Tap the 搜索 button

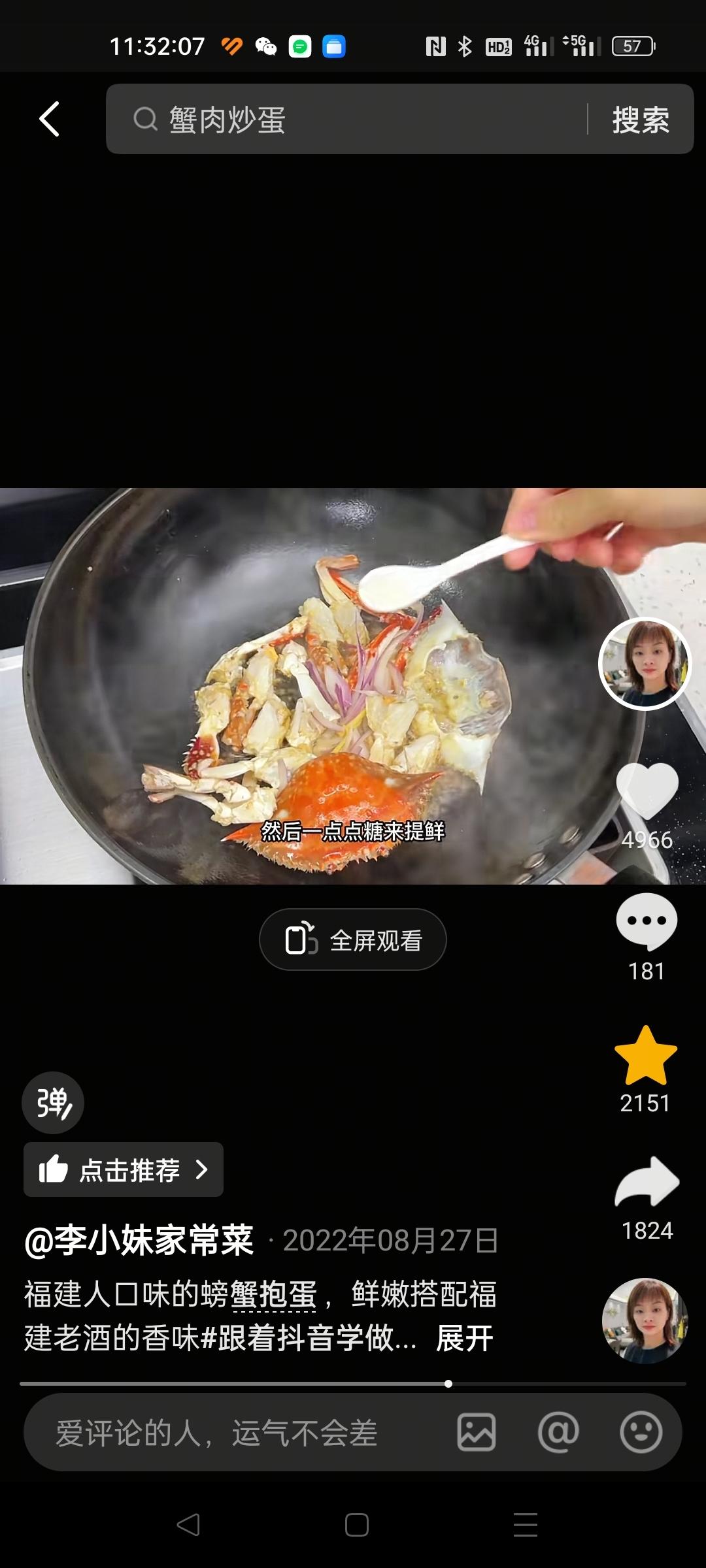[640, 120]
